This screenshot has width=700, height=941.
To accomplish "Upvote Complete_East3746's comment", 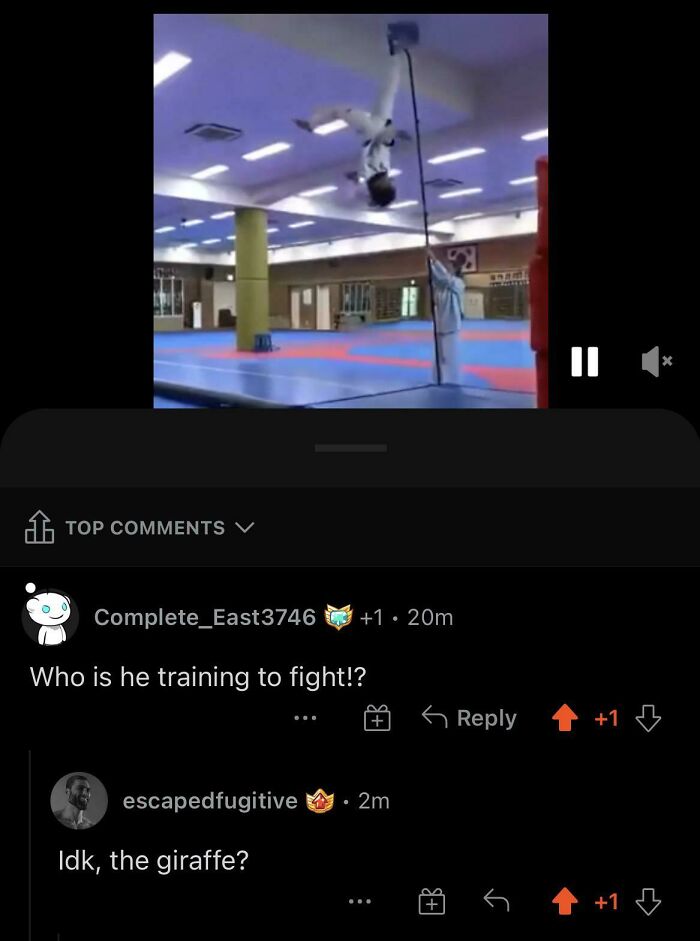I will 565,718.
